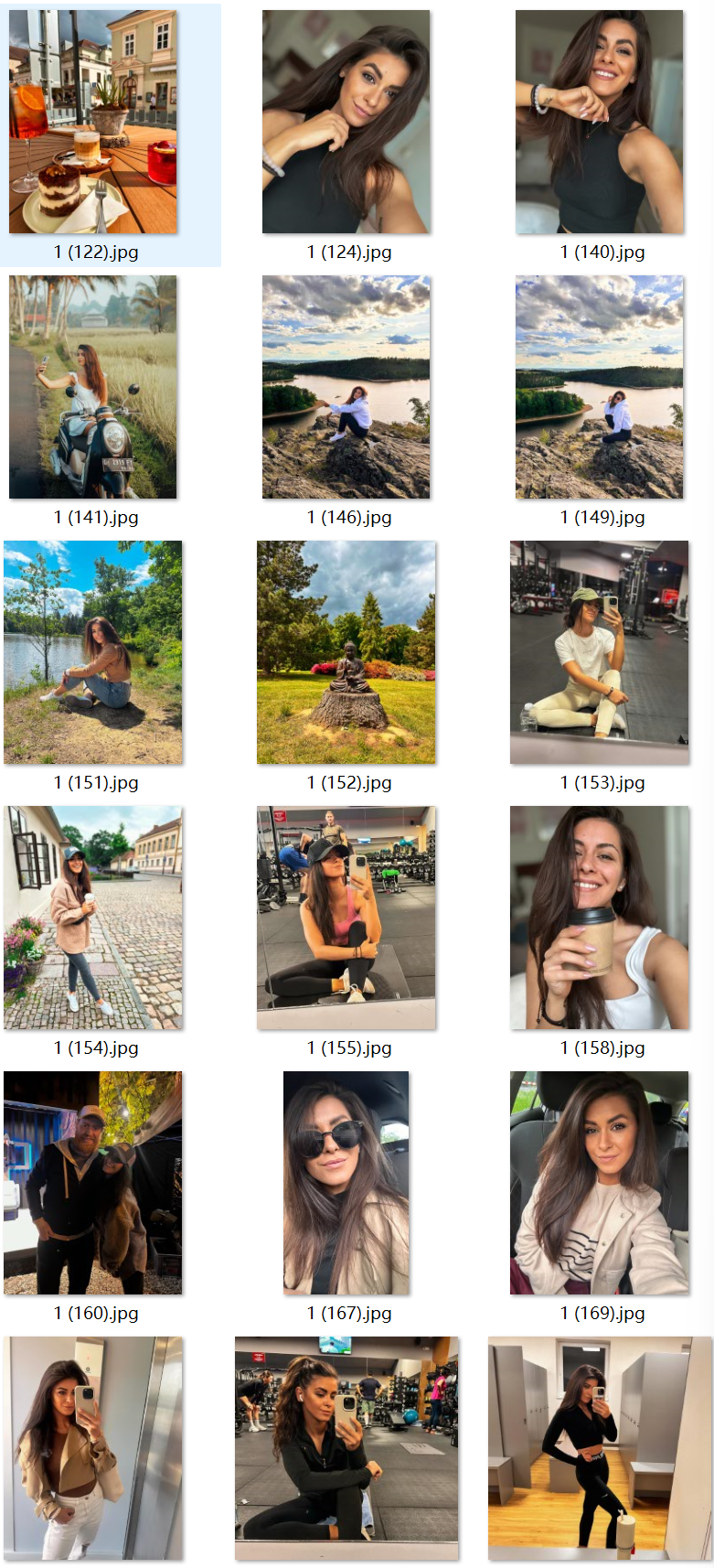
Task: Select the 1 (167).jpg thumbnail
Action: point(346,1183)
